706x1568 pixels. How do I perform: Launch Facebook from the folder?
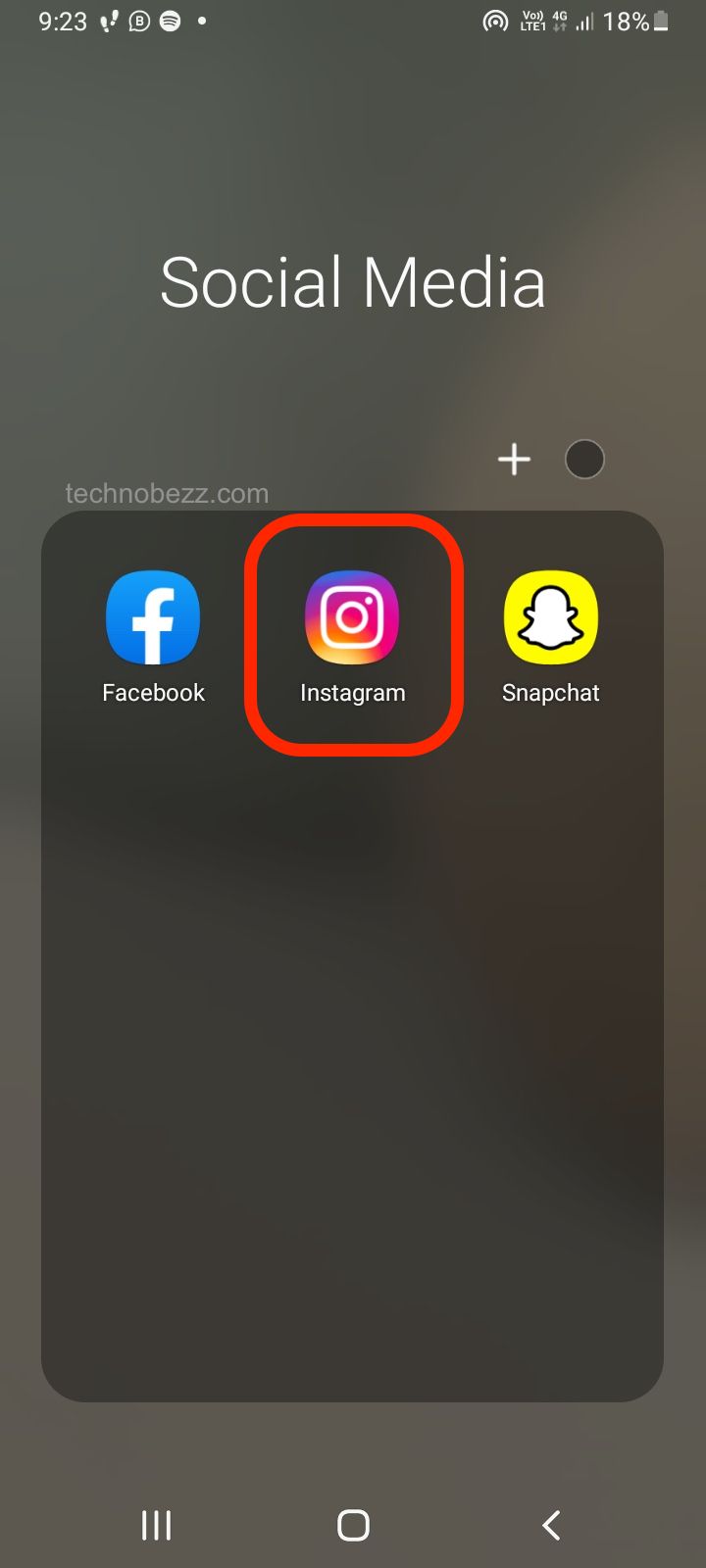coord(153,617)
